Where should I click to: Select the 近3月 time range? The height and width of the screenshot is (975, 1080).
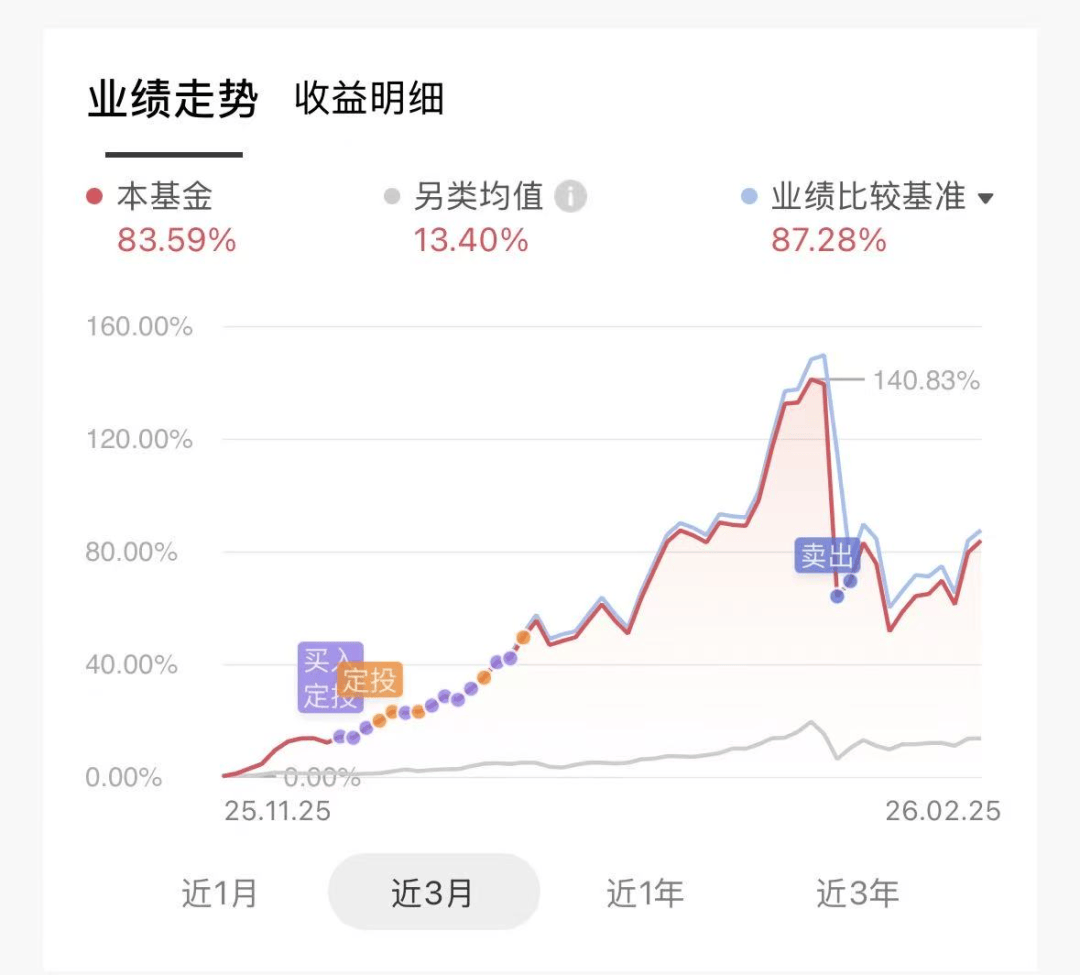pos(433,892)
